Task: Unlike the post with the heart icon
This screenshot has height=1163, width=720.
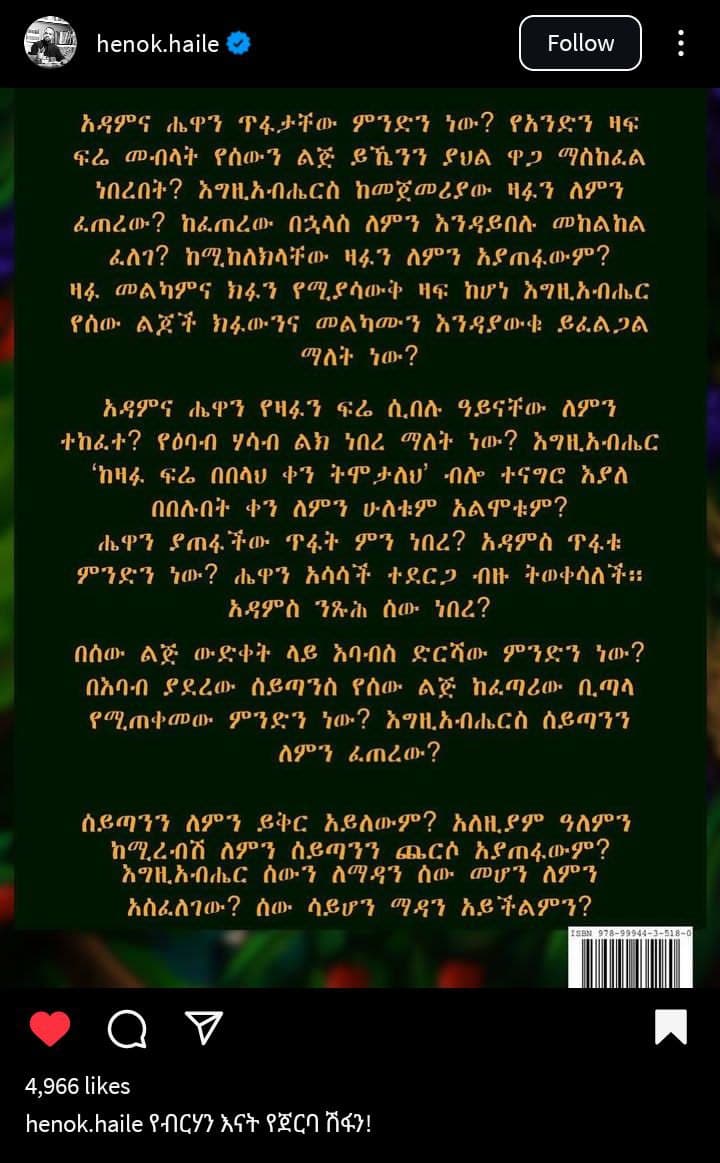Action: click(50, 1028)
